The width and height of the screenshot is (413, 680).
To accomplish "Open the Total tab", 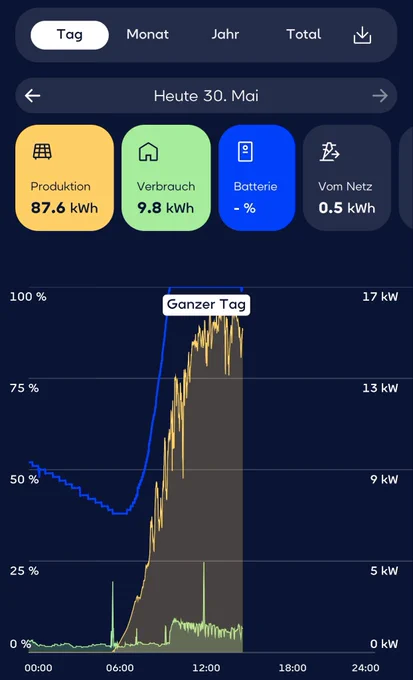I will 304,35.
